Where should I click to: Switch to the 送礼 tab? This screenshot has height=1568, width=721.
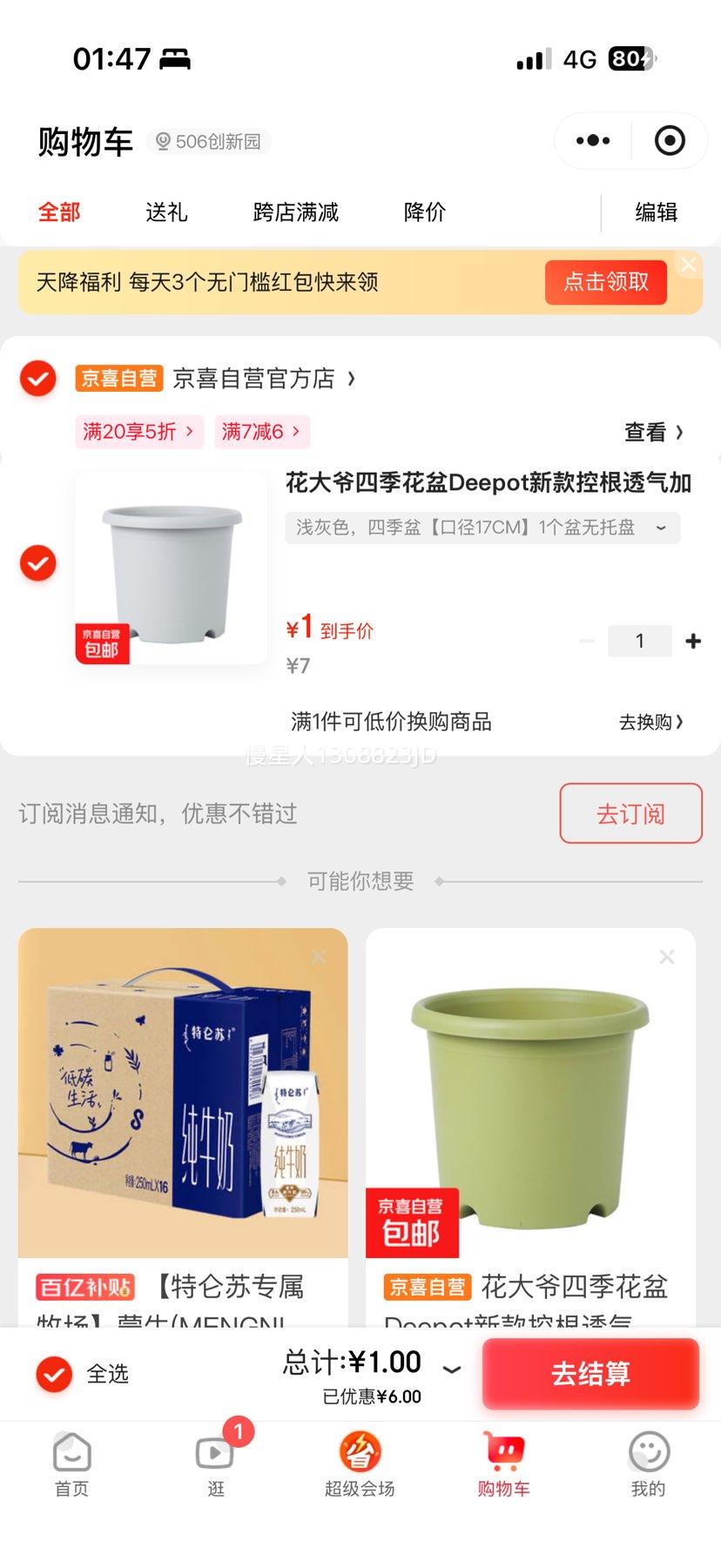click(x=166, y=212)
